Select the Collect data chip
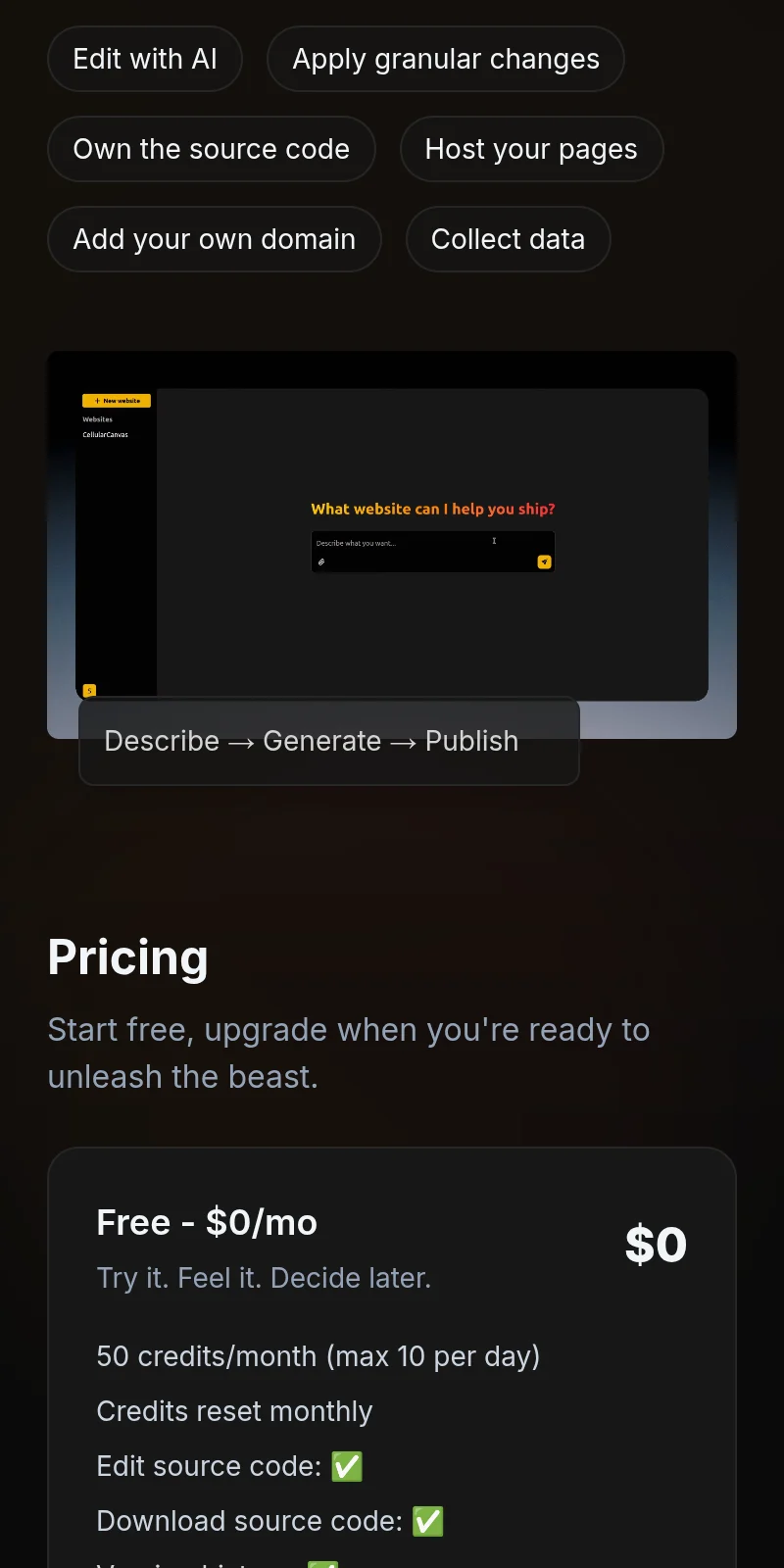Image resolution: width=784 pixels, height=1568 pixels. click(x=508, y=239)
